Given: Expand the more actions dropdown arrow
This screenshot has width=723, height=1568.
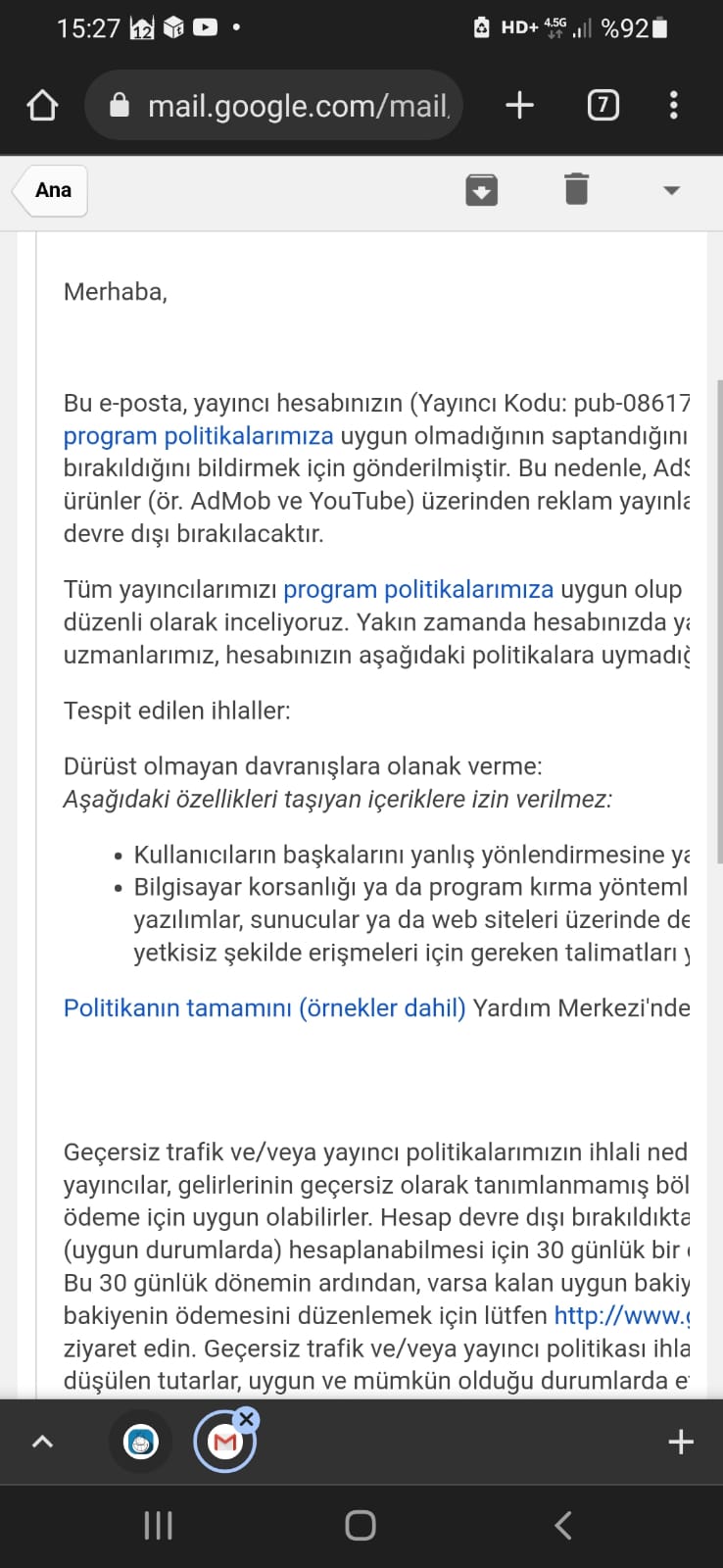Looking at the screenshot, I should [x=671, y=190].
